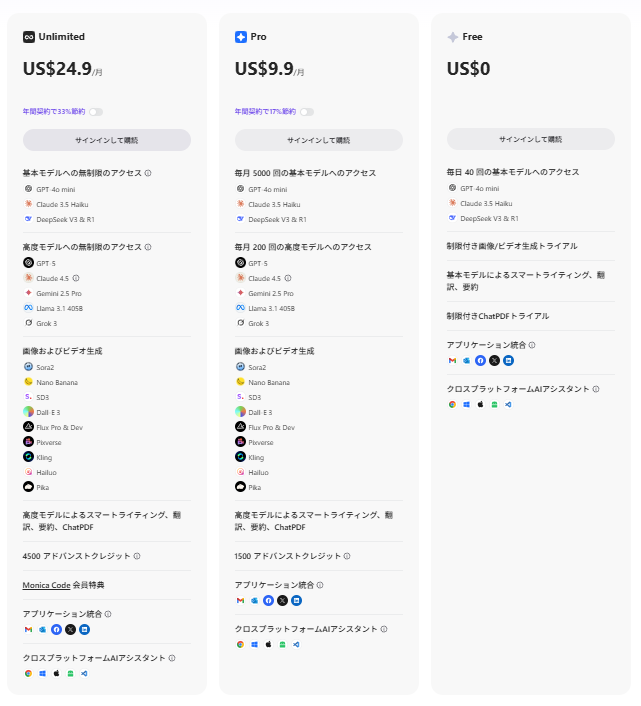Image resolution: width=641 pixels, height=706 pixels.
Task: Tap sign-in button under Free plan
Action: point(530,139)
